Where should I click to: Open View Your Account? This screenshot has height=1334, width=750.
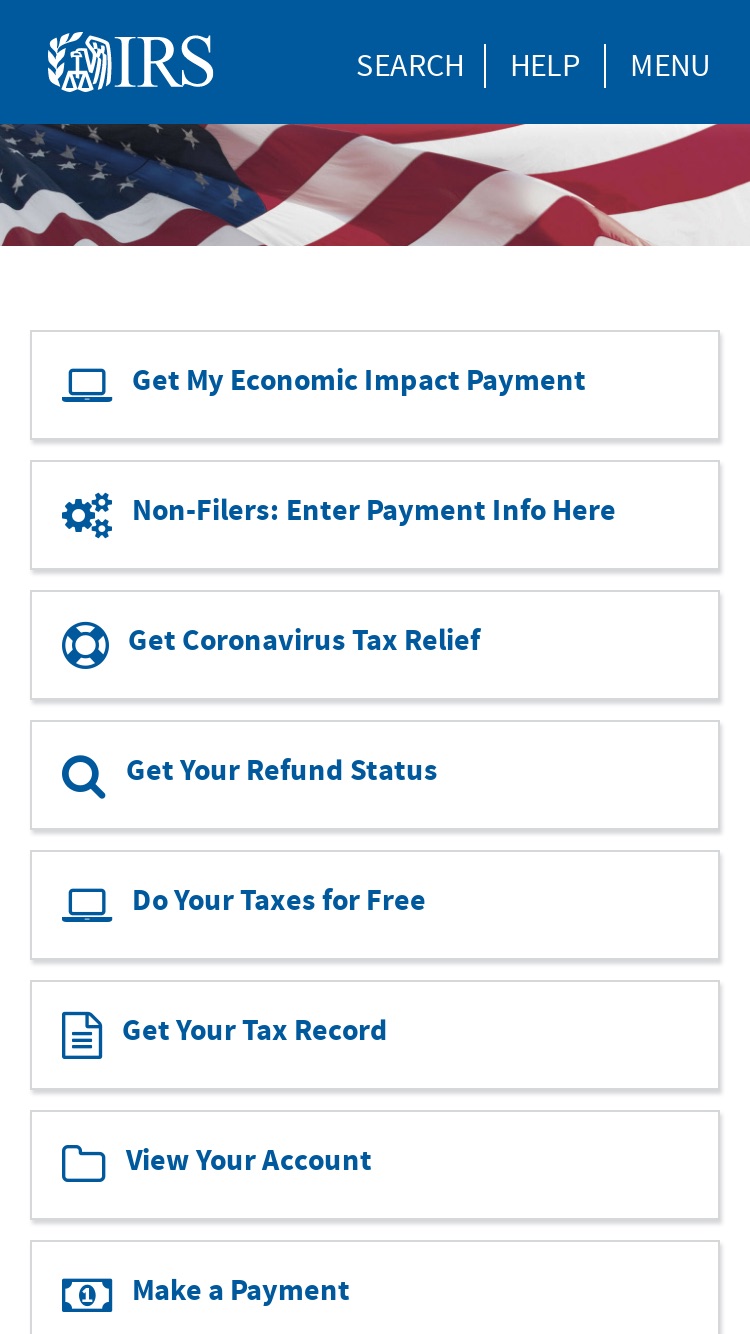[x=375, y=1165]
